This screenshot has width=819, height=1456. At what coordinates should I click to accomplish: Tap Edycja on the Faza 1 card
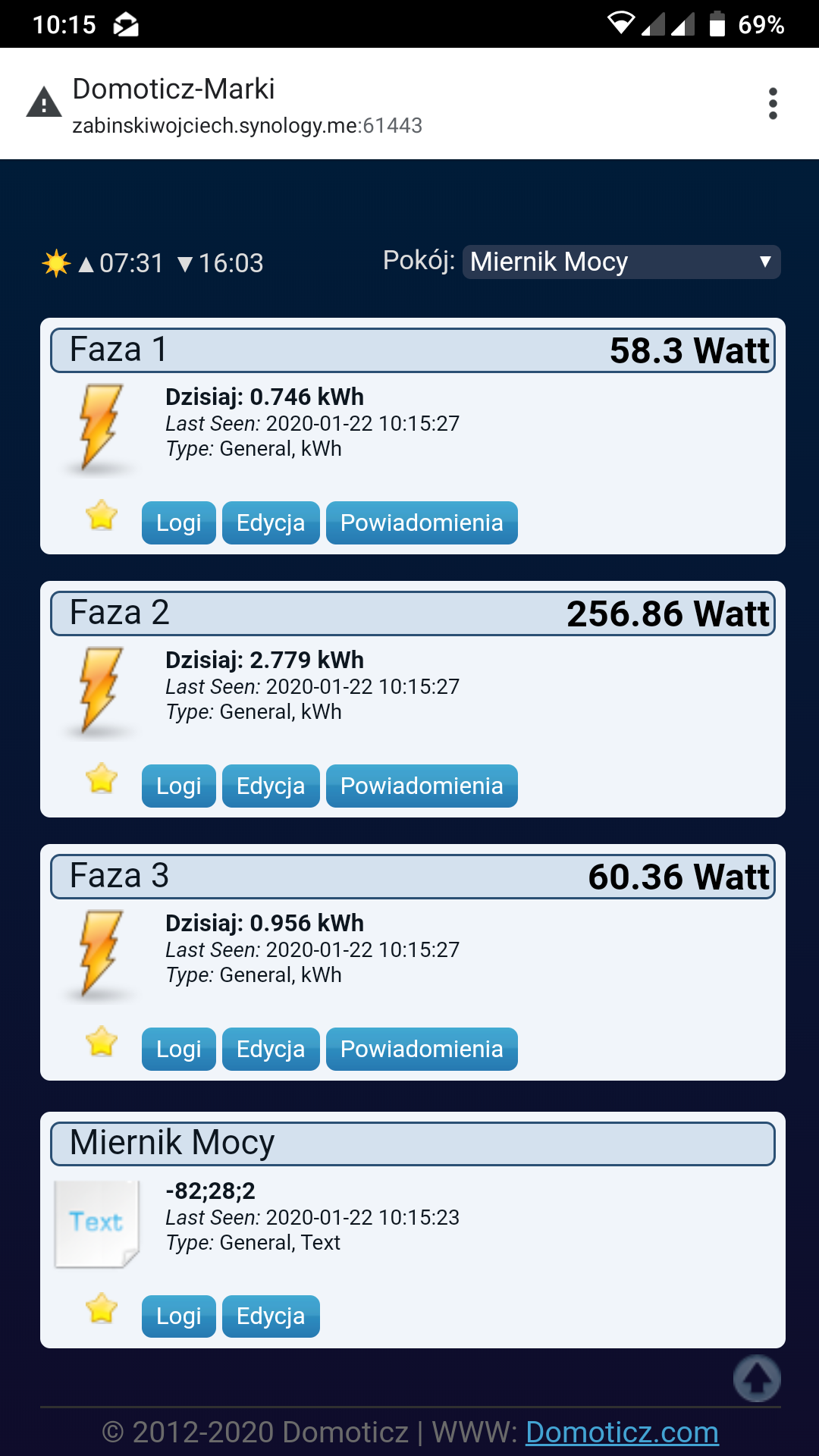click(x=271, y=522)
